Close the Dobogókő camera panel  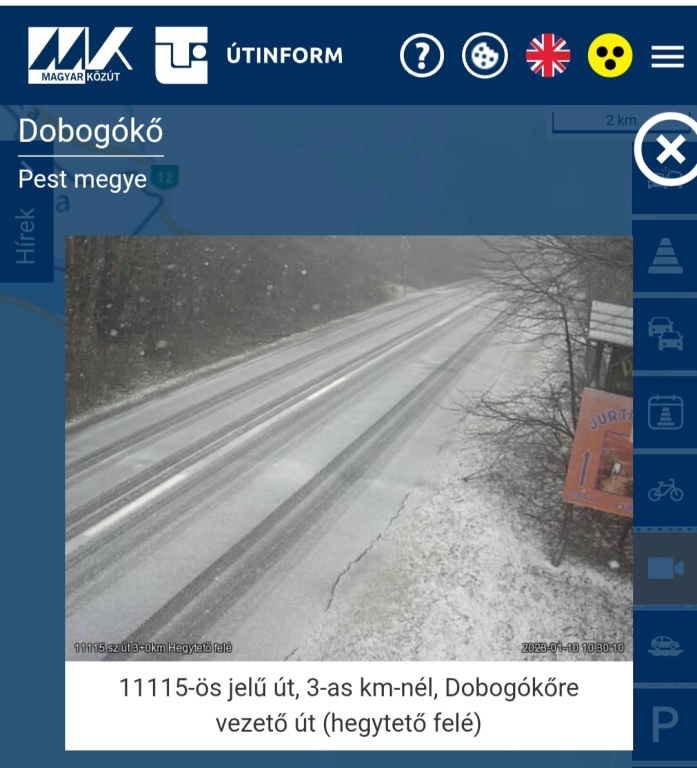(668, 152)
